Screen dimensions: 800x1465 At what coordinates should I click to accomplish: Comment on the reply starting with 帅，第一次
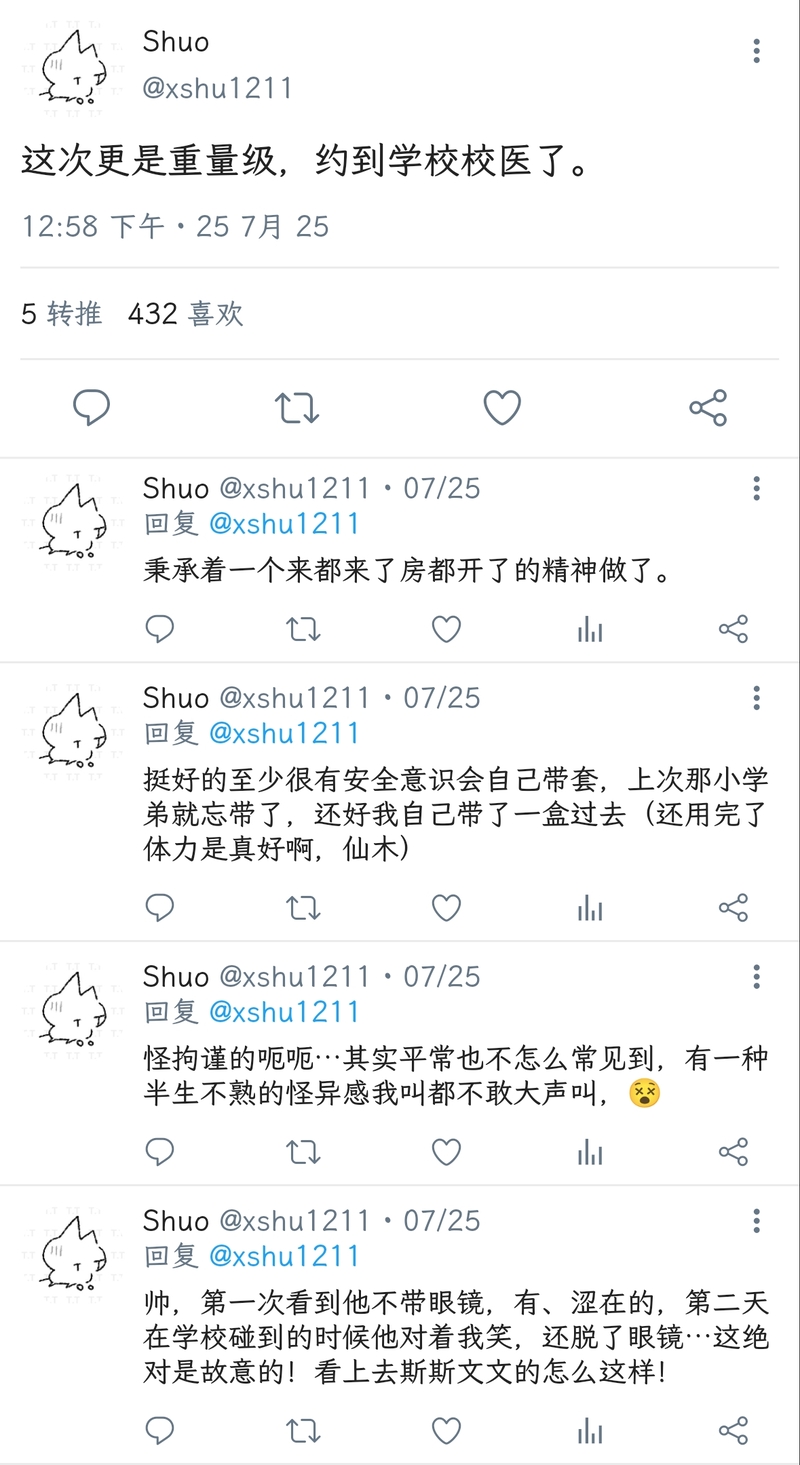(x=160, y=1430)
